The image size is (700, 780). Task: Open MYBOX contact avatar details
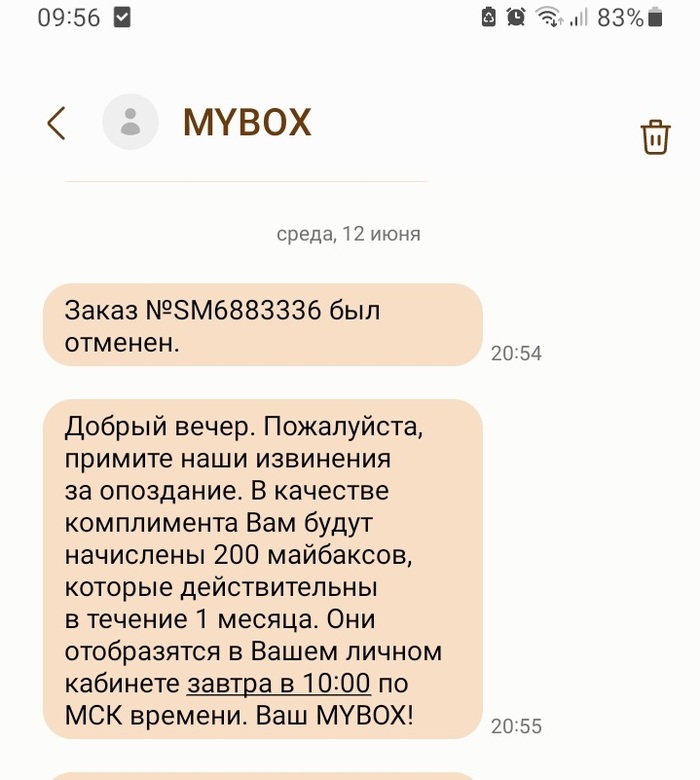(130, 122)
